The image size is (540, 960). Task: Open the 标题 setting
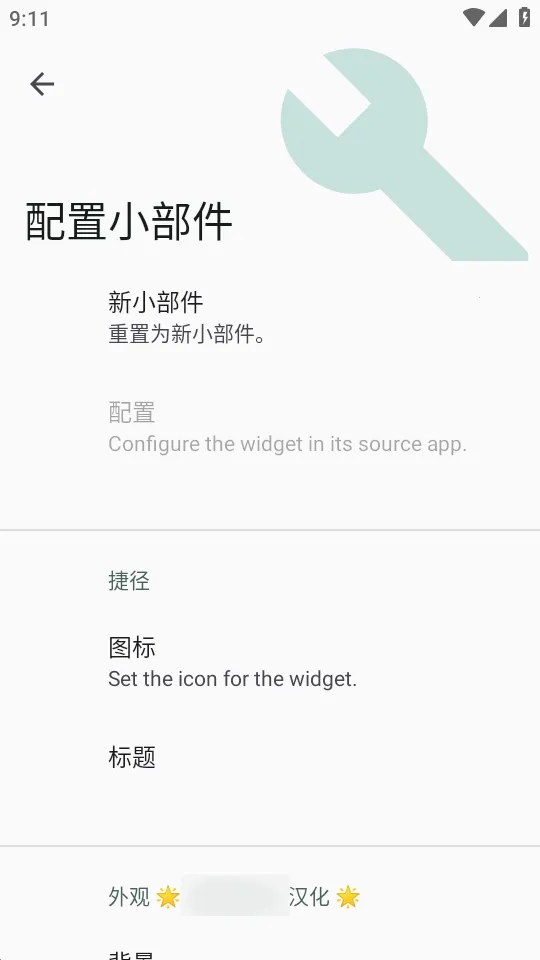pos(270,757)
